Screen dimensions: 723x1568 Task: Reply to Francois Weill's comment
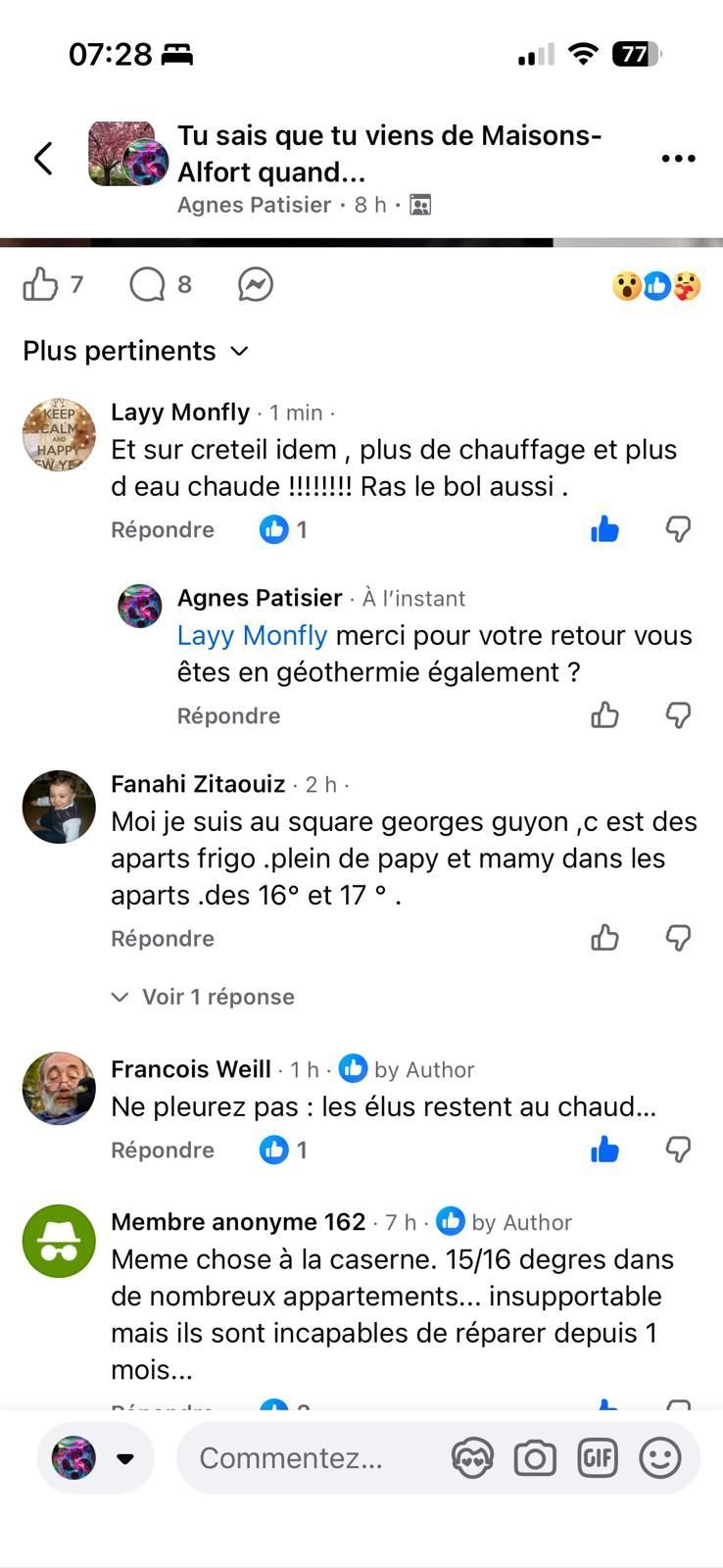[x=163, y=1150]
